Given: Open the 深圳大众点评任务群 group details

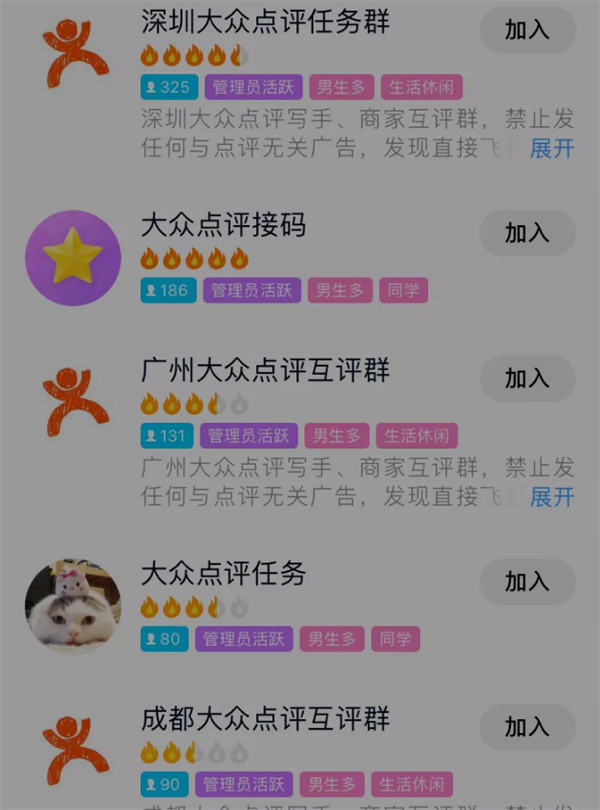Looking at the screenshot, I should pyautogui.click(x=265, y=20).
